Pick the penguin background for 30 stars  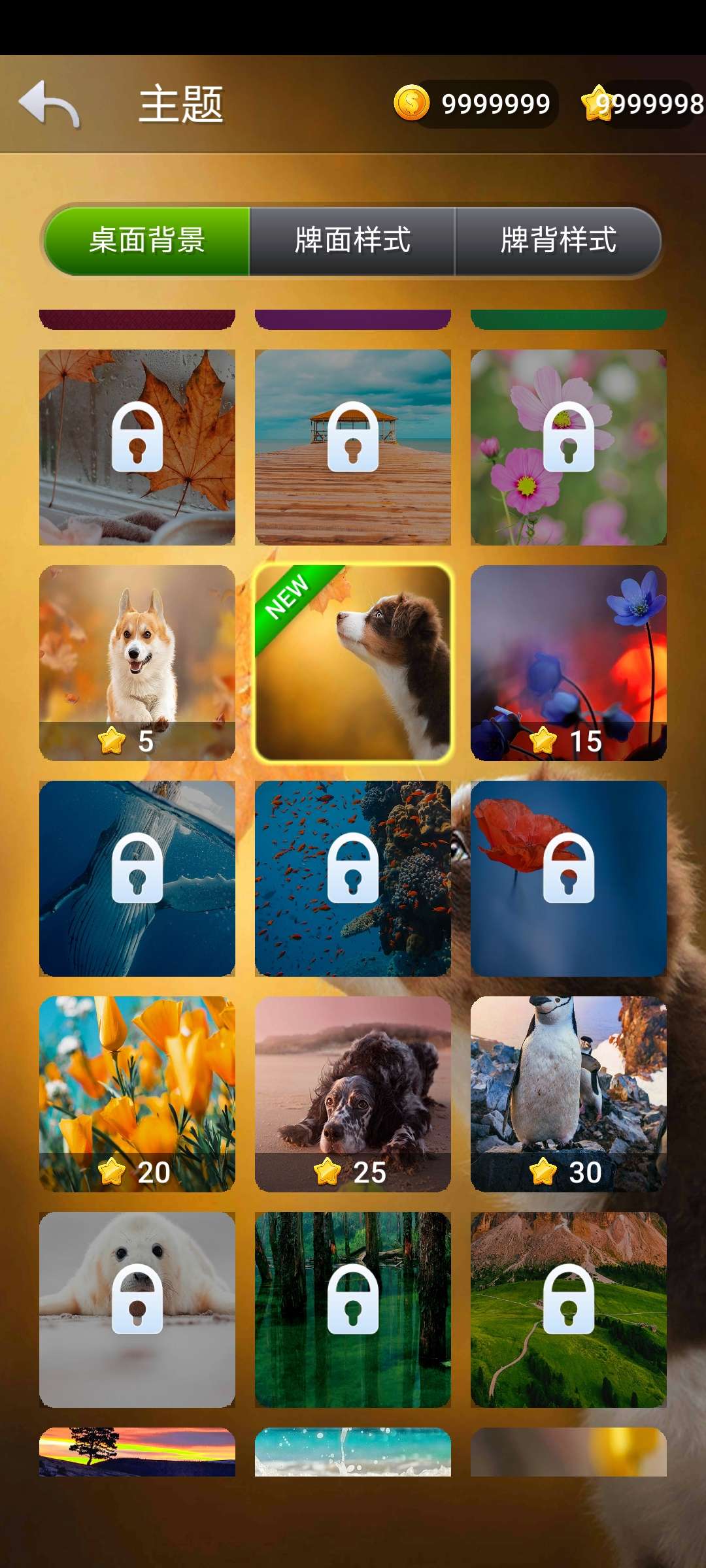tap(569, 1094)
